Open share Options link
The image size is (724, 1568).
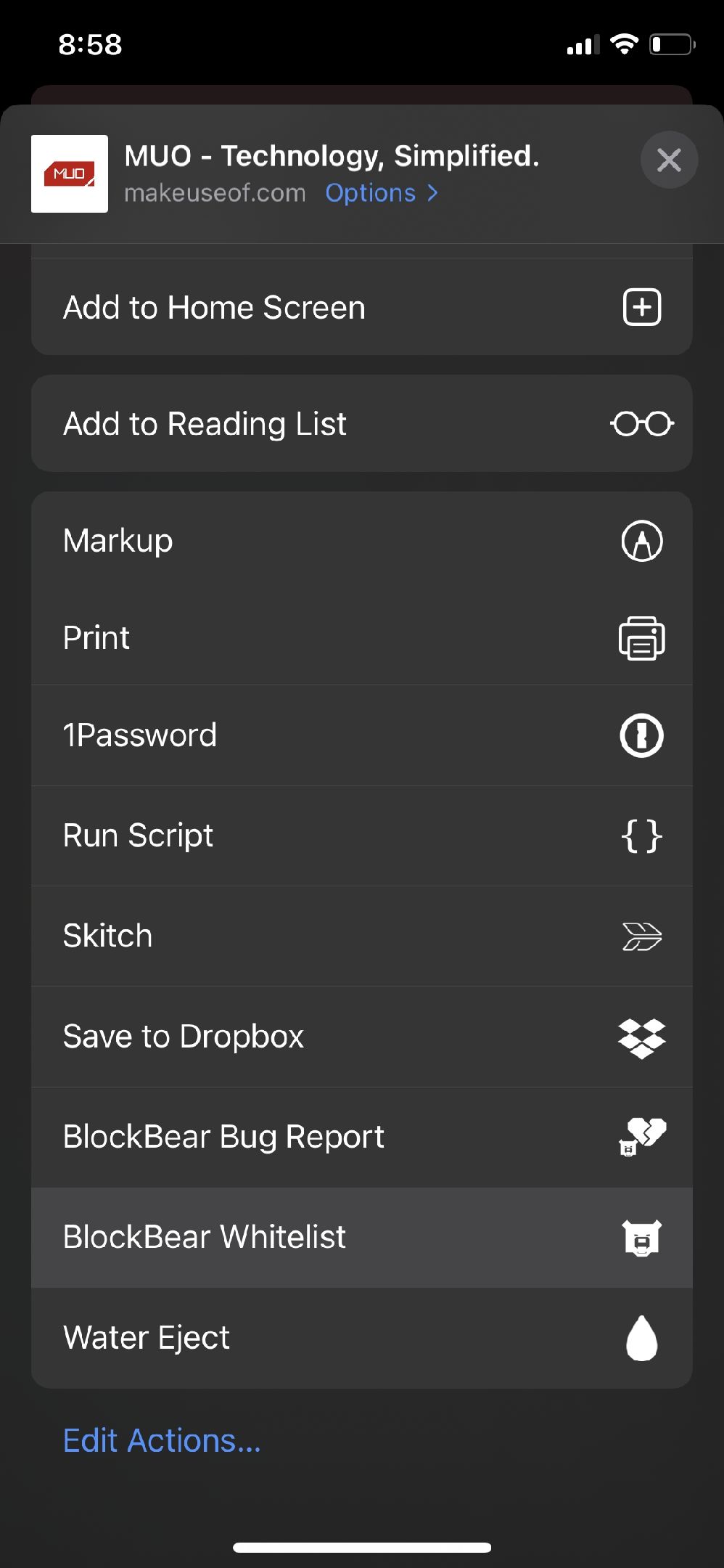382,193
